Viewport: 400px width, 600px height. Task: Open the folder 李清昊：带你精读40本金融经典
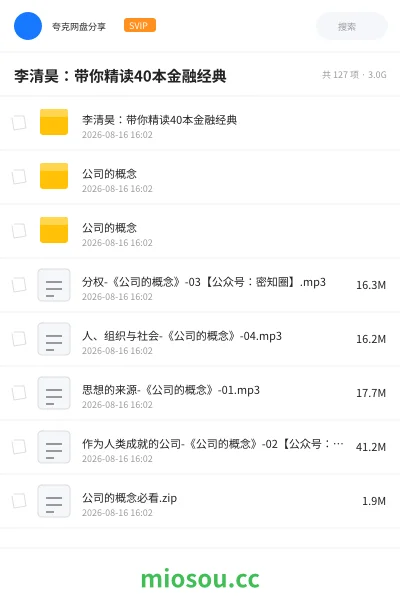200,122
